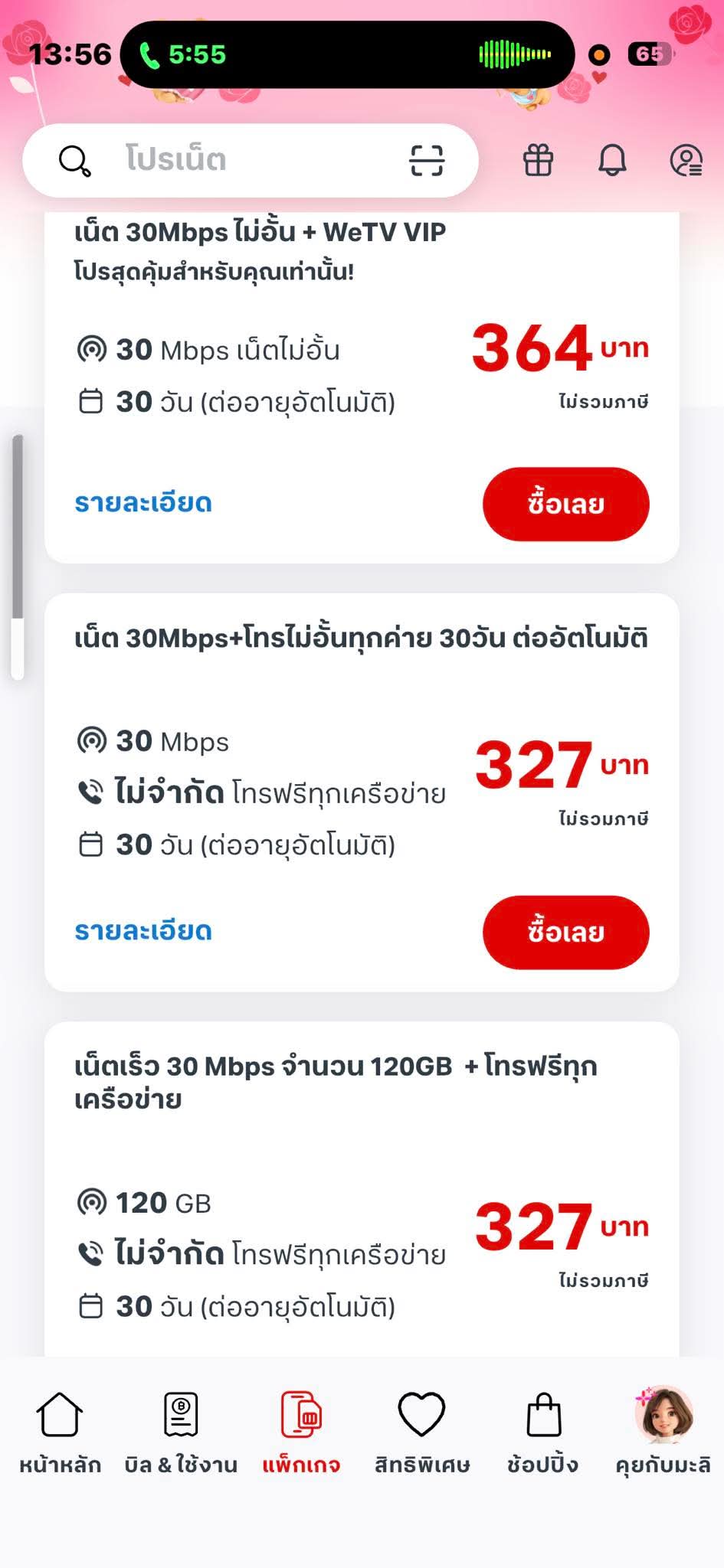The height and width of the screenshot is (1568, 724).
Task: View รายละเอียด for the 364 baht WeTV package
Action: (x=143, y=503)
